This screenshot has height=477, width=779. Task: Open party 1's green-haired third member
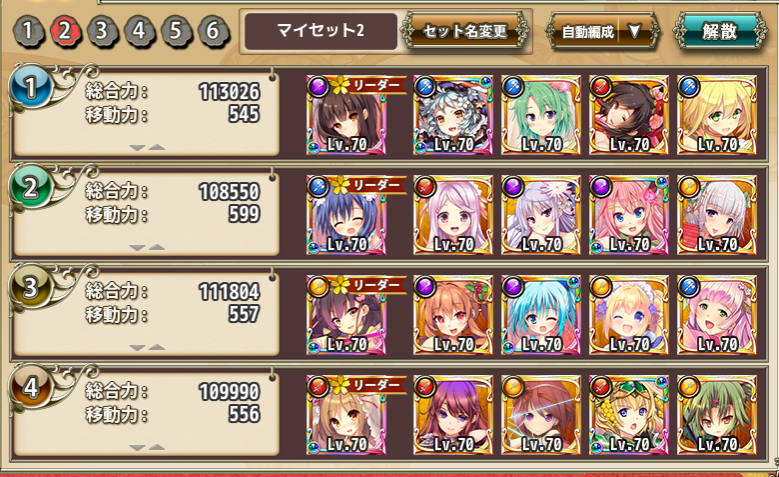coord(540,114)
